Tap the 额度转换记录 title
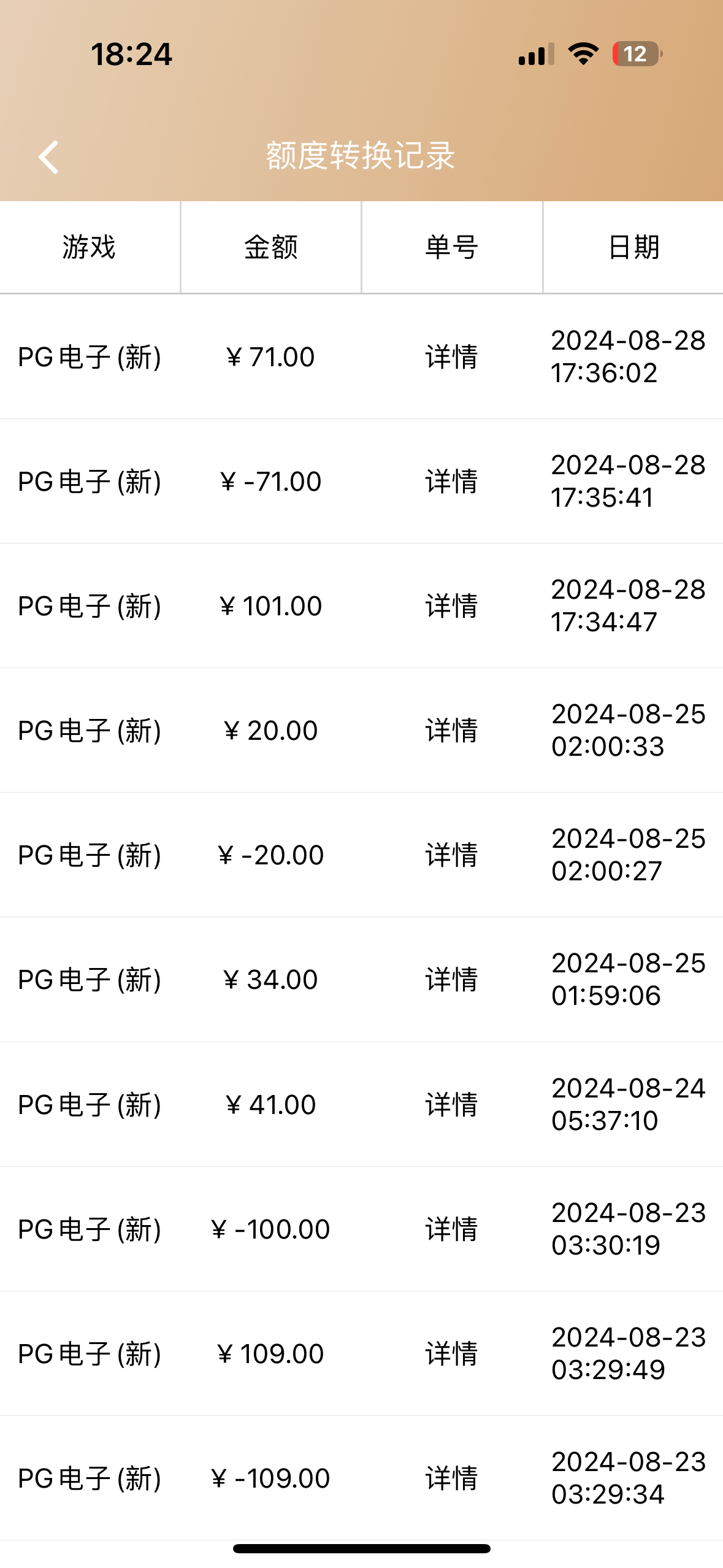Screen dimensions: 723x1568 click(361, 155)
